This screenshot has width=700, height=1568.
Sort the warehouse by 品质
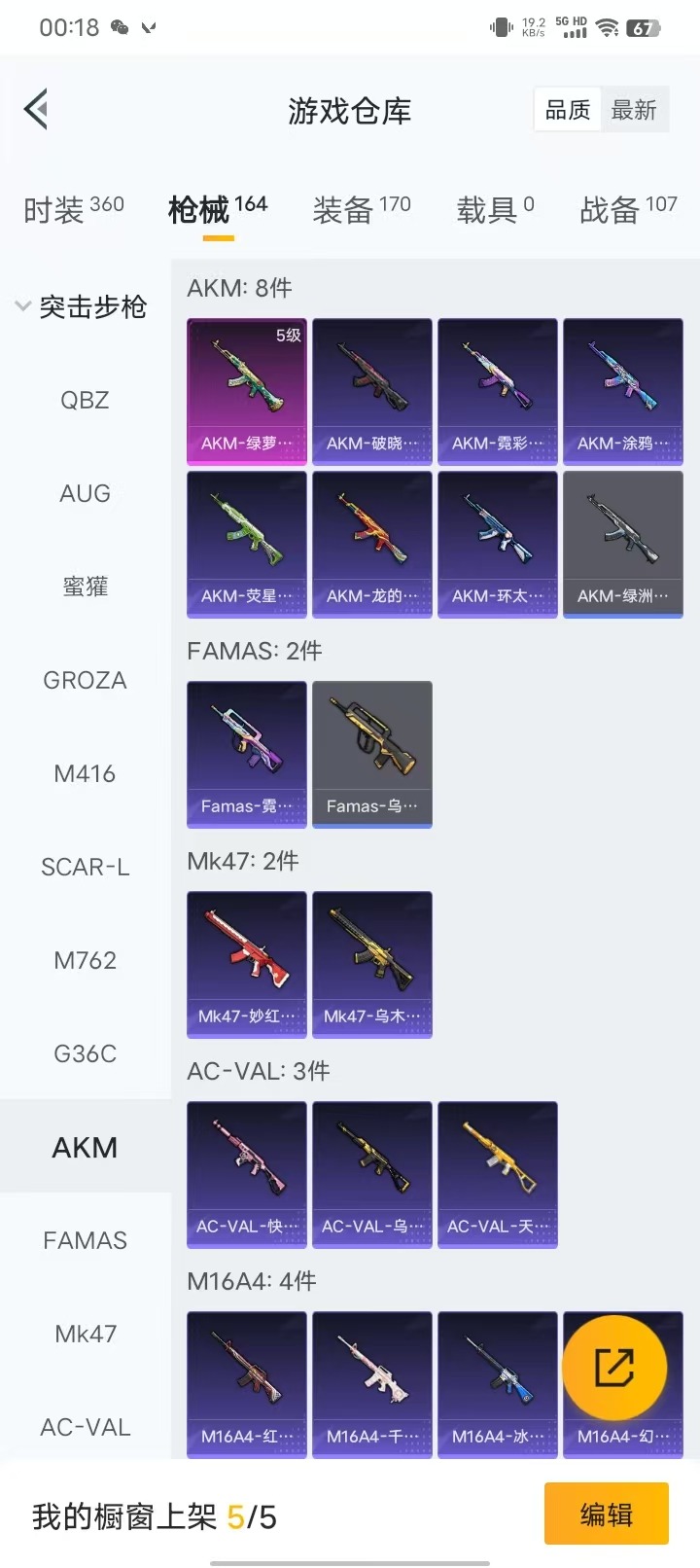coord(568,110)
